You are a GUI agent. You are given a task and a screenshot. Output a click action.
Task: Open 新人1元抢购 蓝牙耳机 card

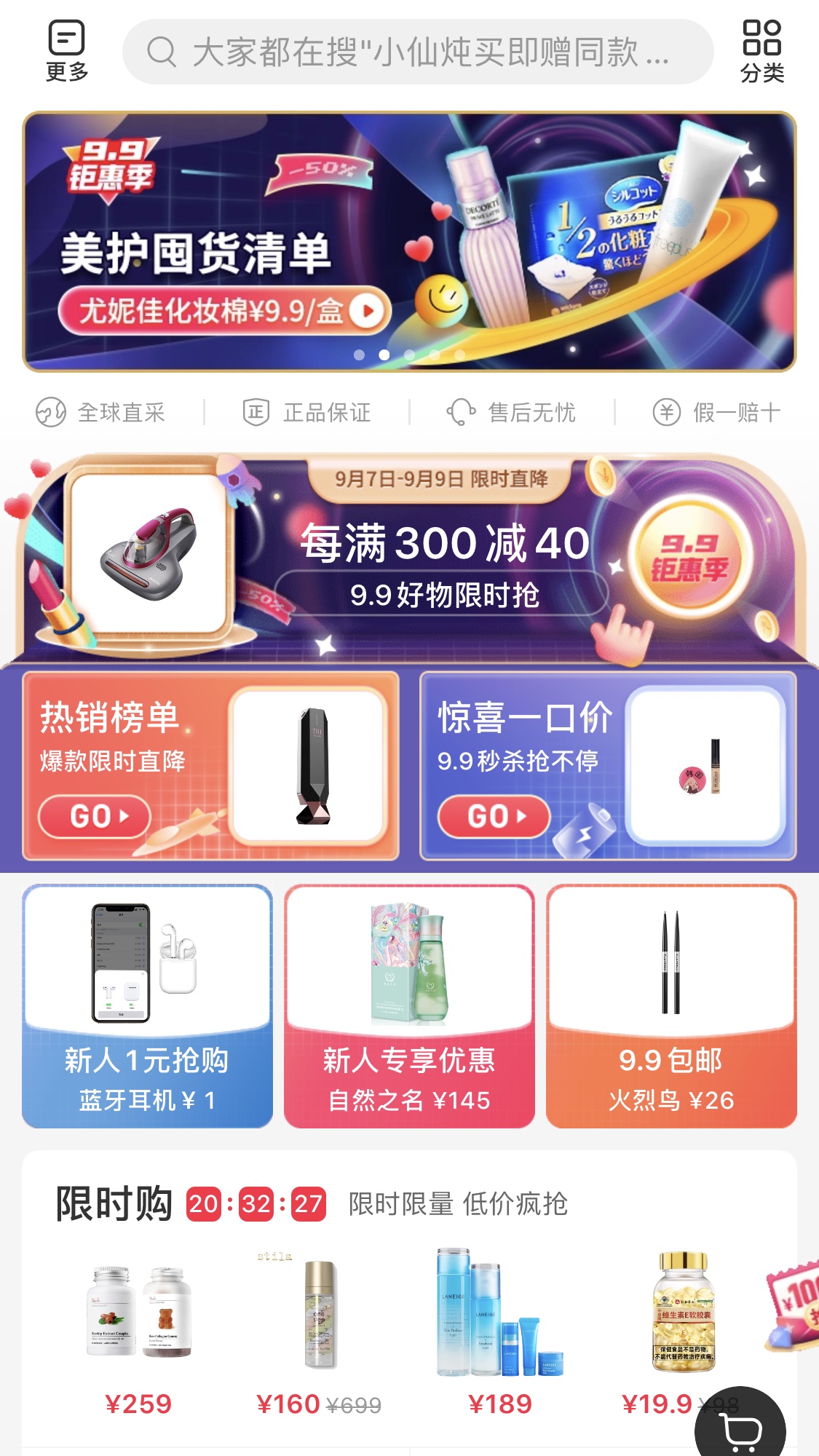(147, 1006)
